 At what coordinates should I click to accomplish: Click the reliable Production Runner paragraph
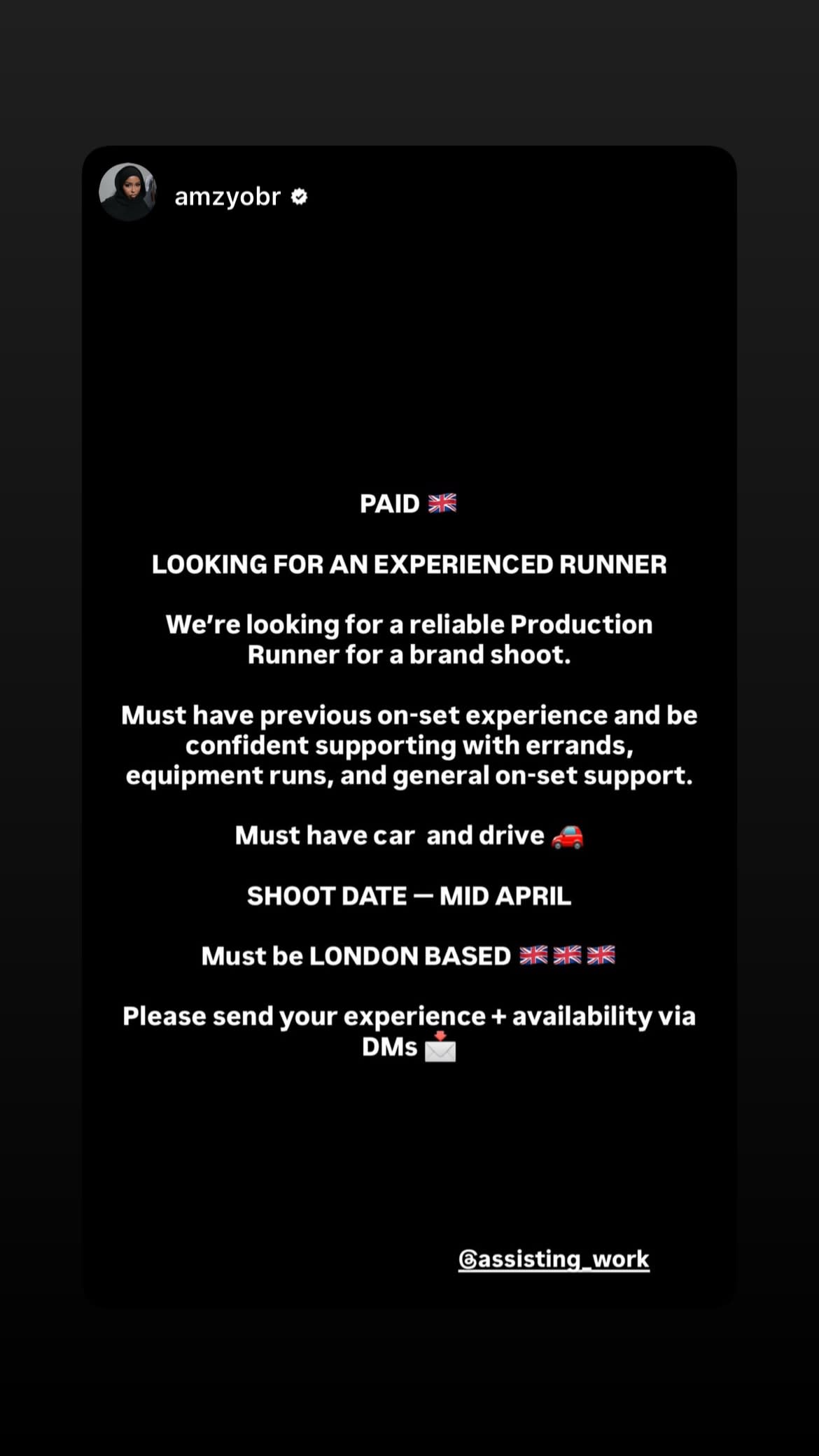point(409,639)
